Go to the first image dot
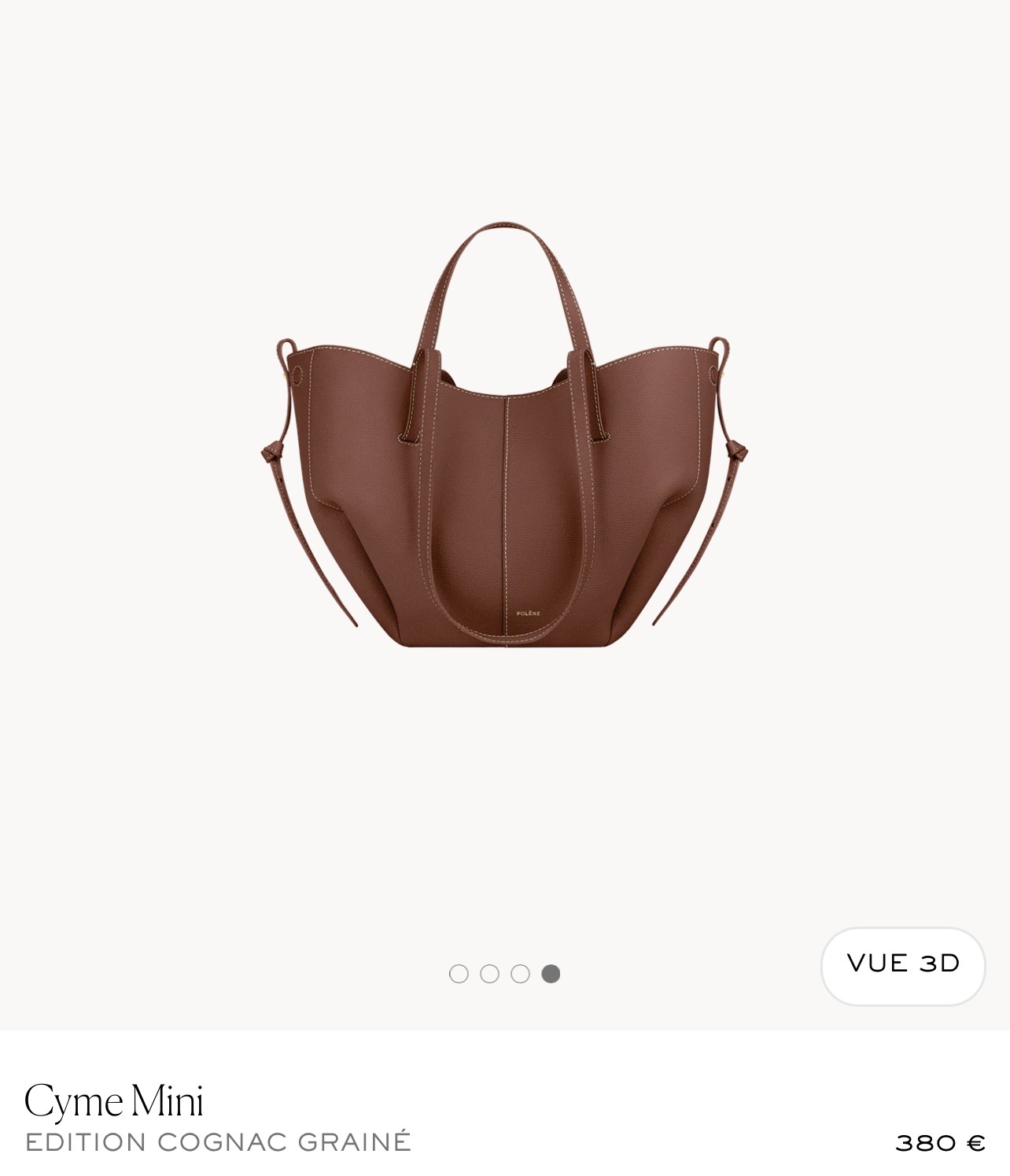The width and height of the screenshot is (1010, 1176). (x=459, y=974)
